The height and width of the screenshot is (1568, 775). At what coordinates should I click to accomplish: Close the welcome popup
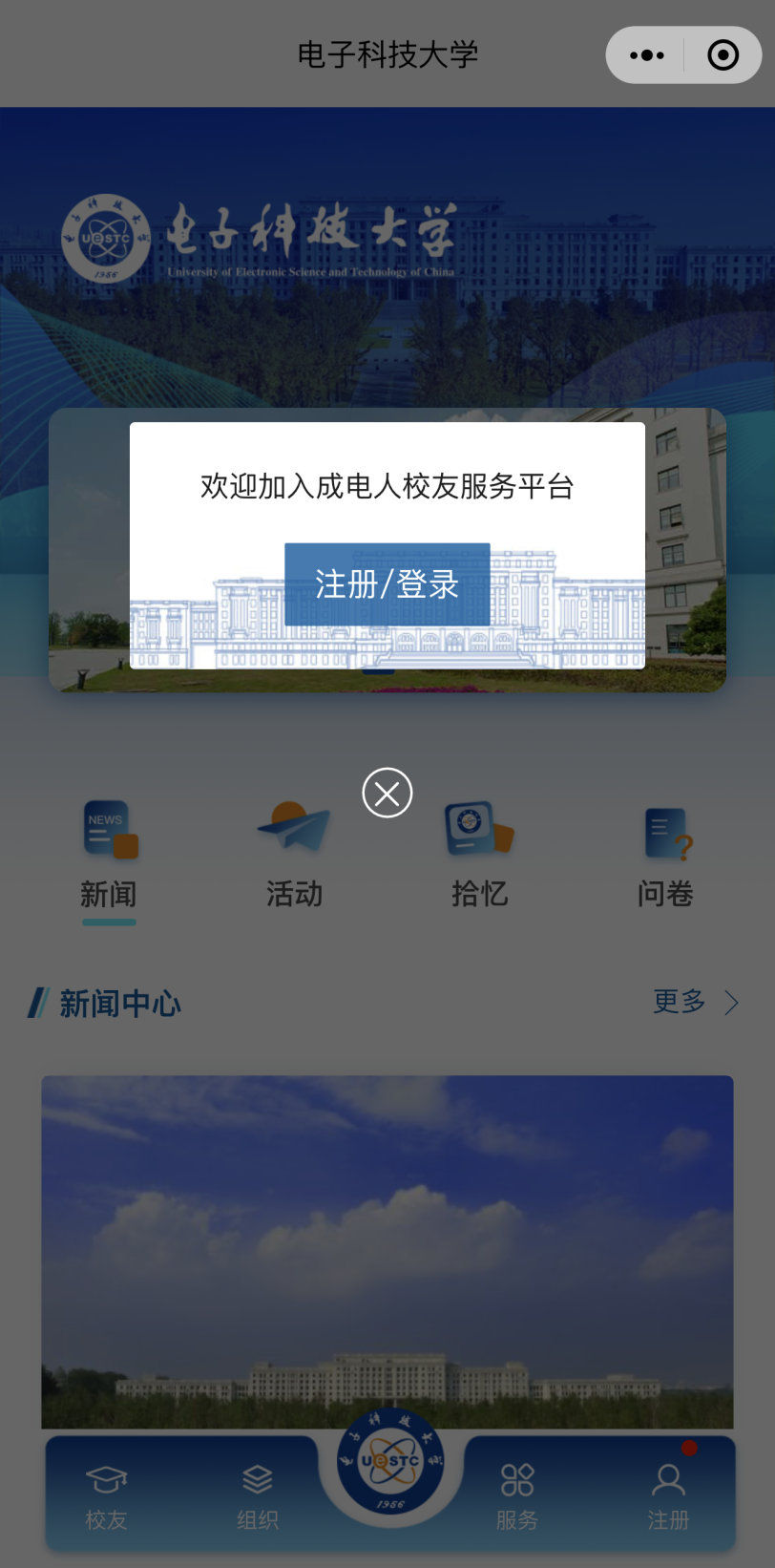tap(387, 793)
